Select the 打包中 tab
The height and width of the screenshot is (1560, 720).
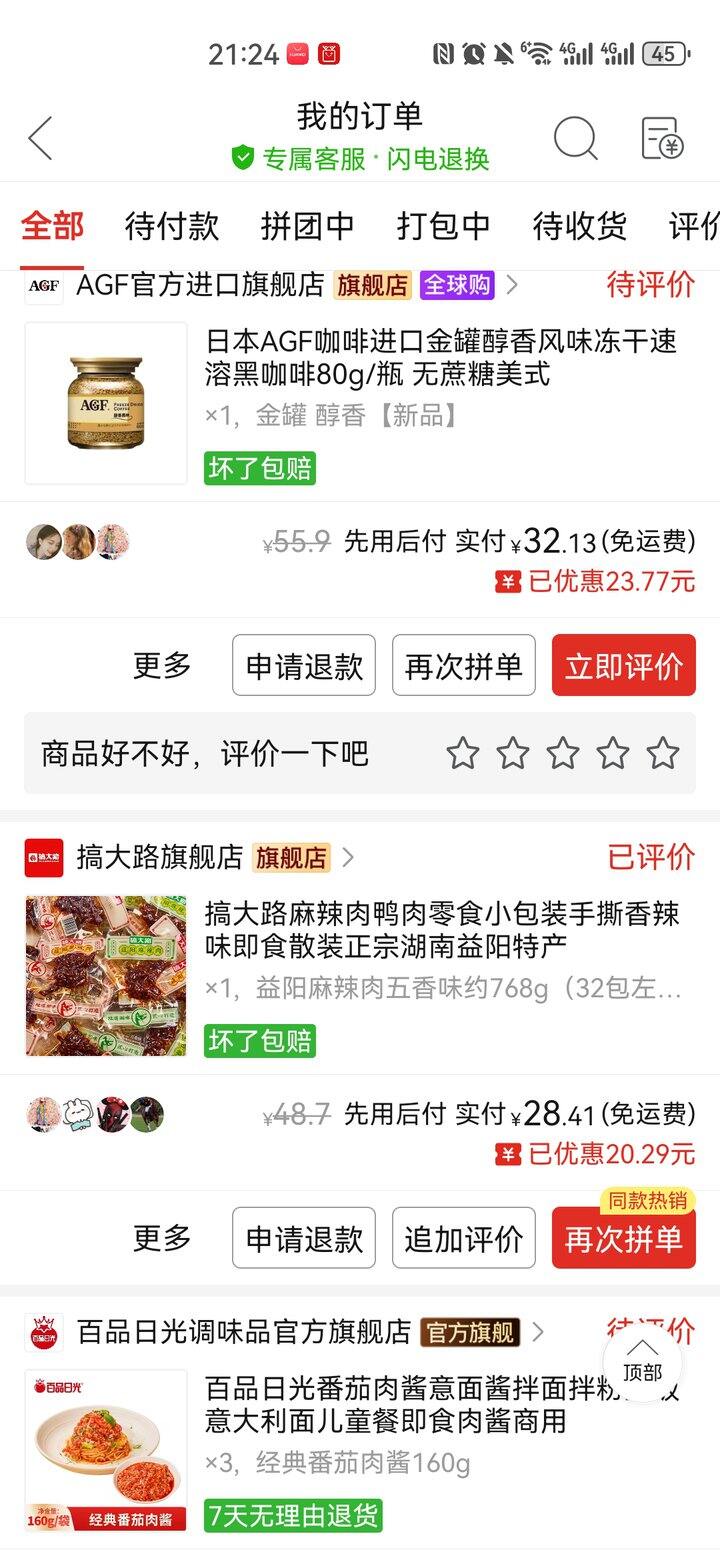coord(443,226)
